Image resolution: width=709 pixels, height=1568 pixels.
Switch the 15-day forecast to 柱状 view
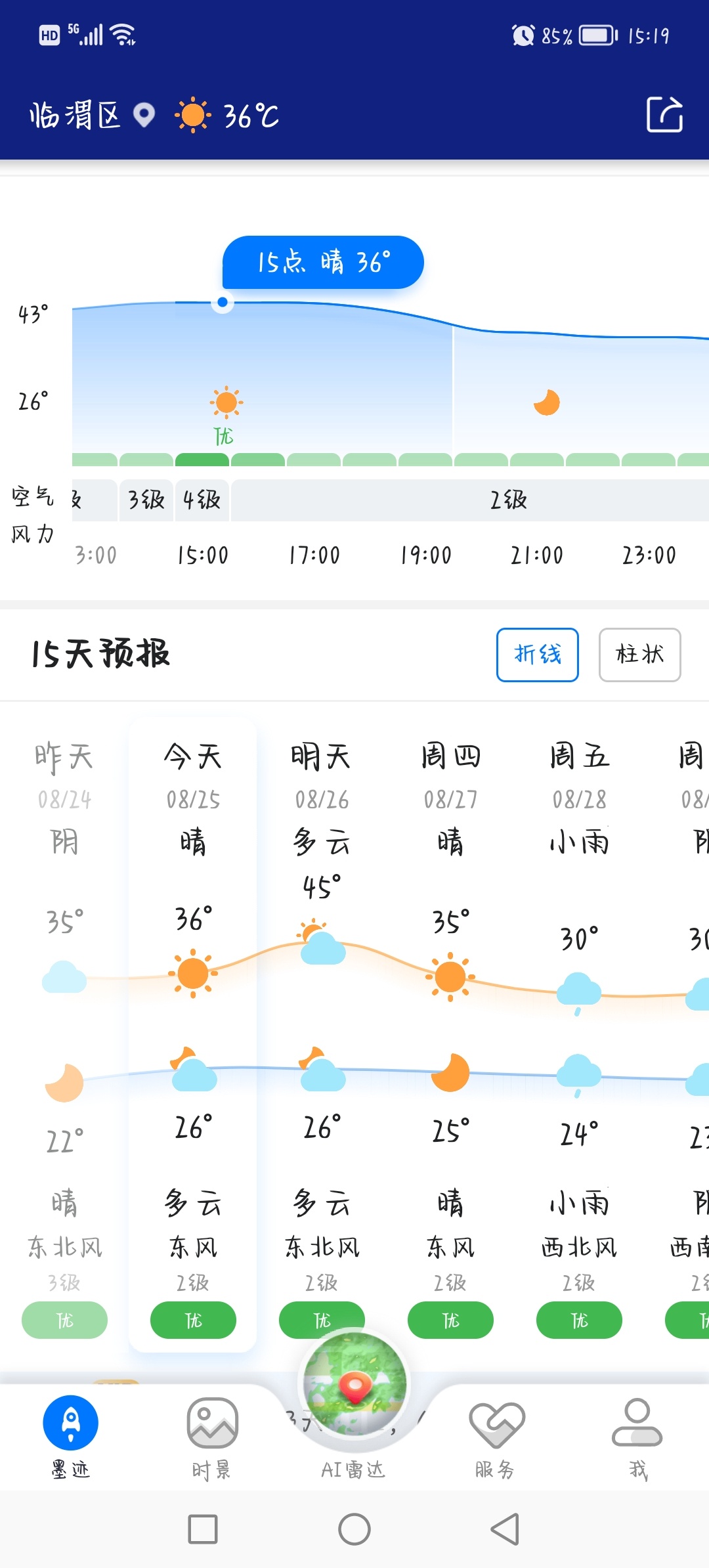(639, 655)
